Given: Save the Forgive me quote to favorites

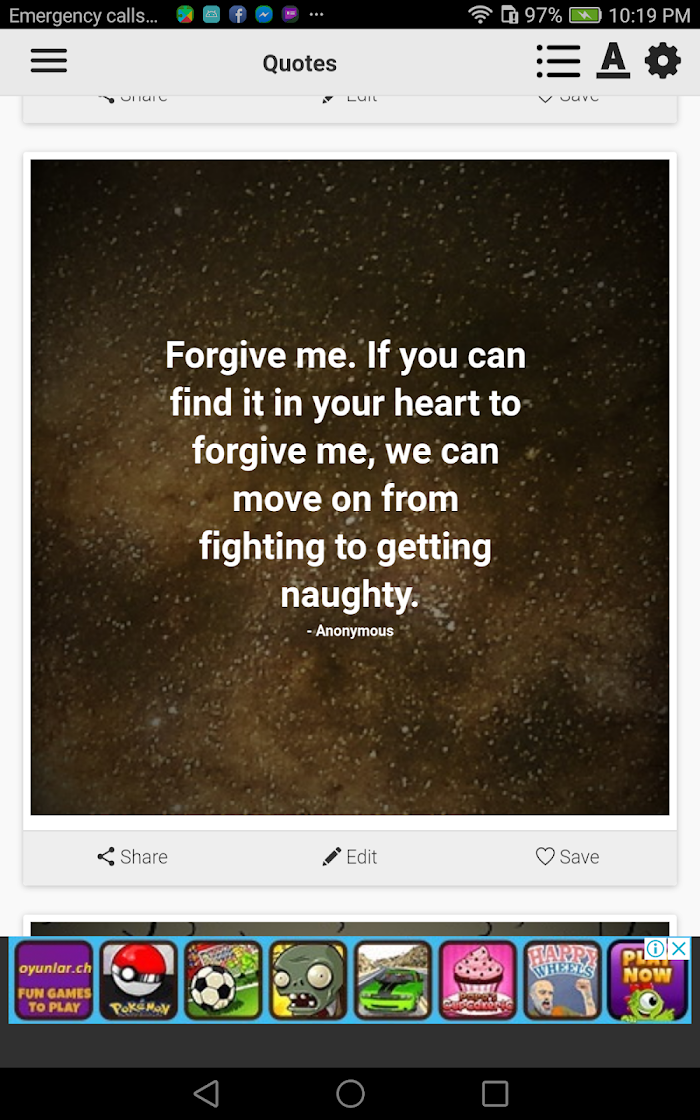Looking at the screenshot, I should [x=568, y=856].
